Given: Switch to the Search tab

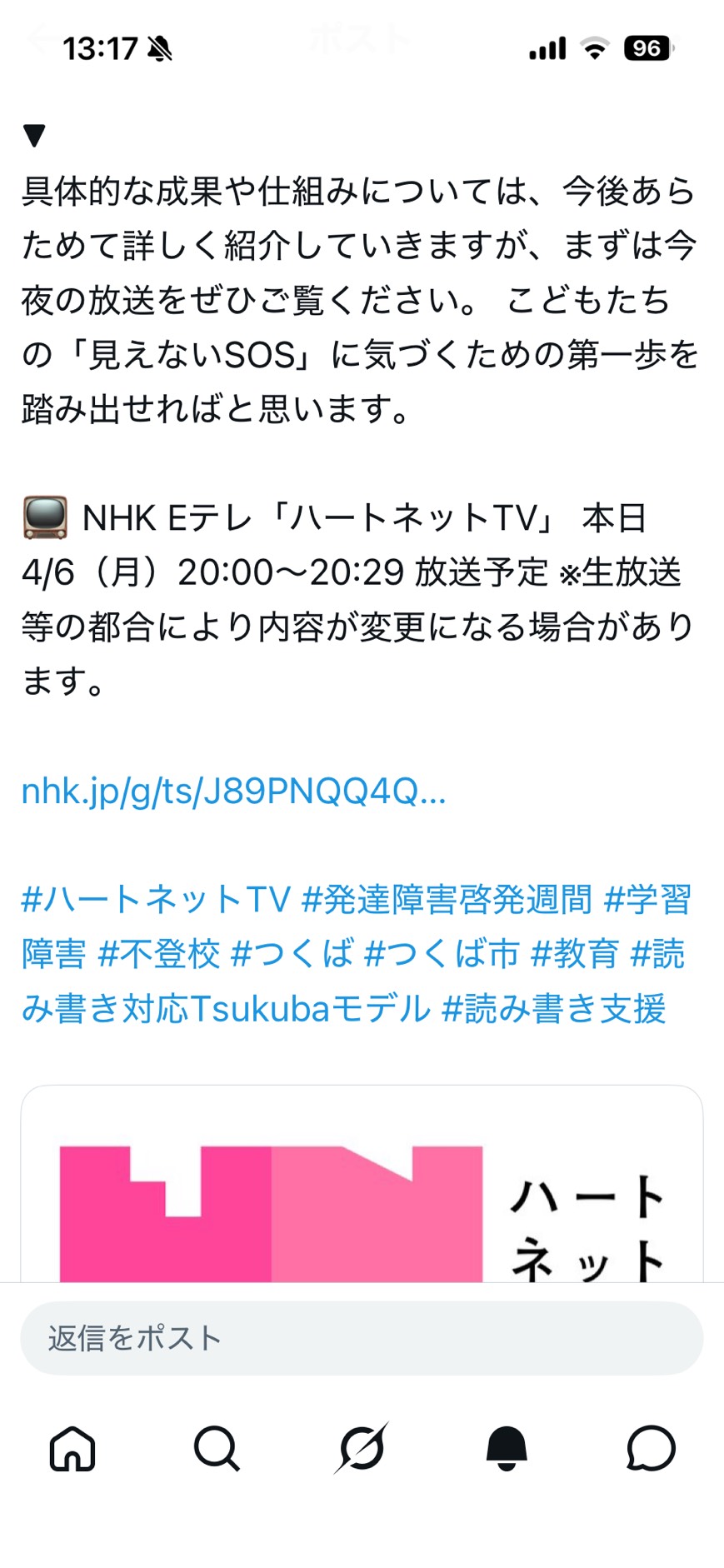Looking at the screenshot, I should pos(217,1448).
